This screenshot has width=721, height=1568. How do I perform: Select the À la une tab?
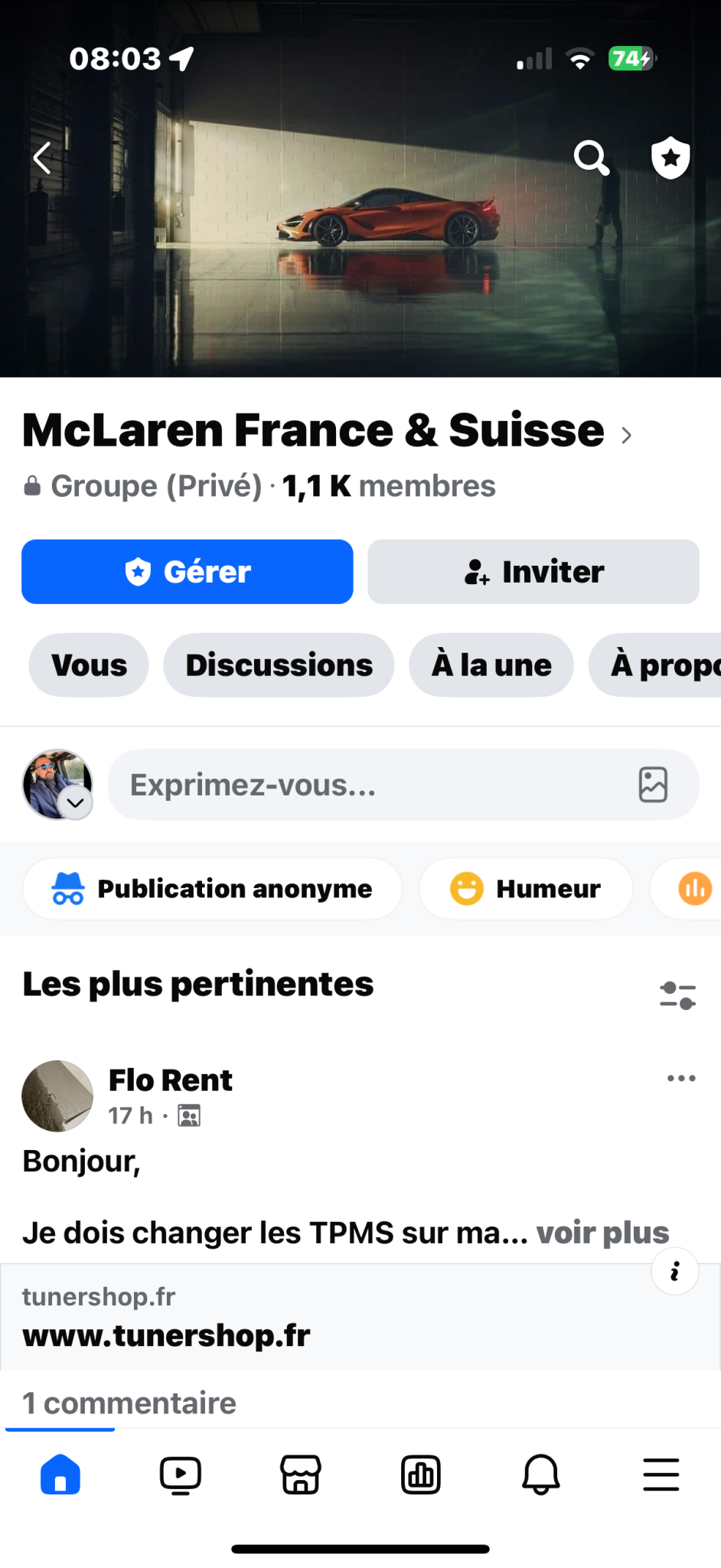coord(491,665)
